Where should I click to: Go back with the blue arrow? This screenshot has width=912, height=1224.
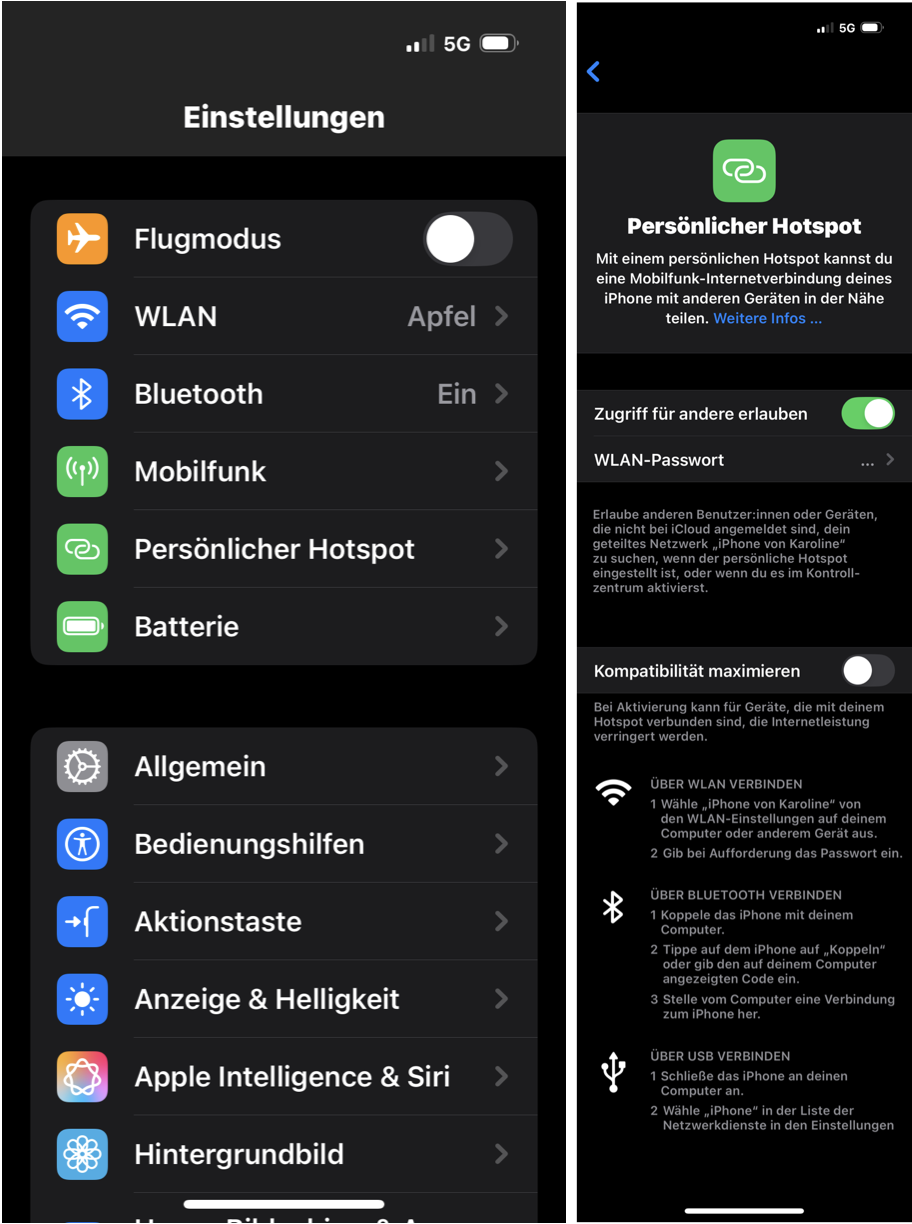594,72
